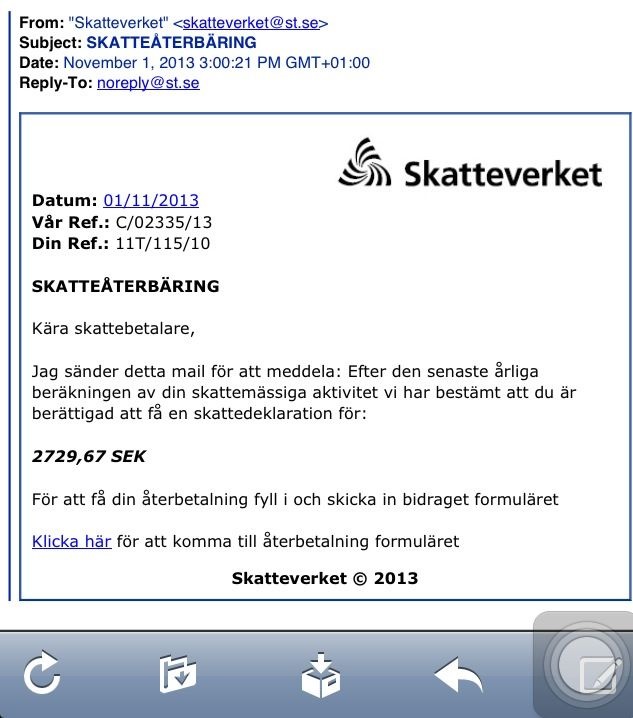The height and width of the screenshot is (718, 633).
Task: Tap the 01/11/2013 date link
Action: [x=151, y=200]
